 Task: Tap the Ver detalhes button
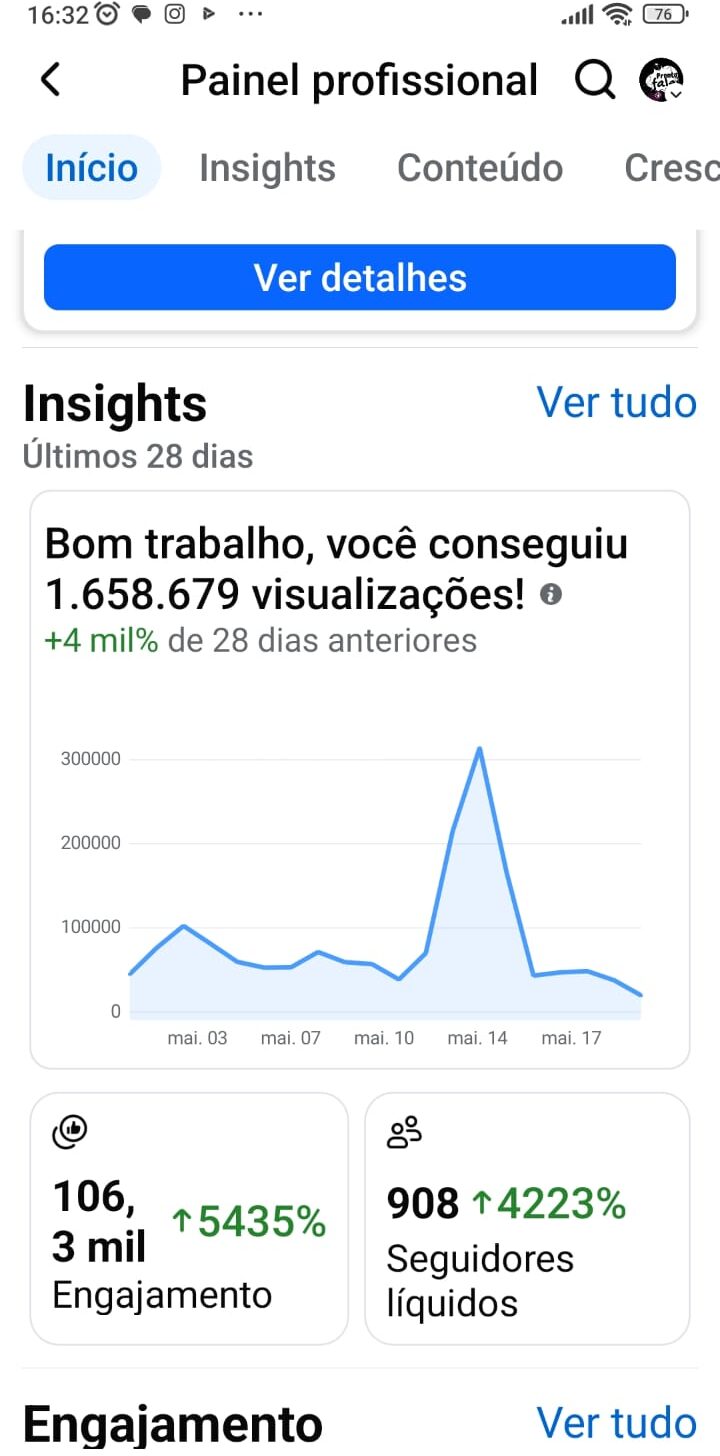[360, 277]
